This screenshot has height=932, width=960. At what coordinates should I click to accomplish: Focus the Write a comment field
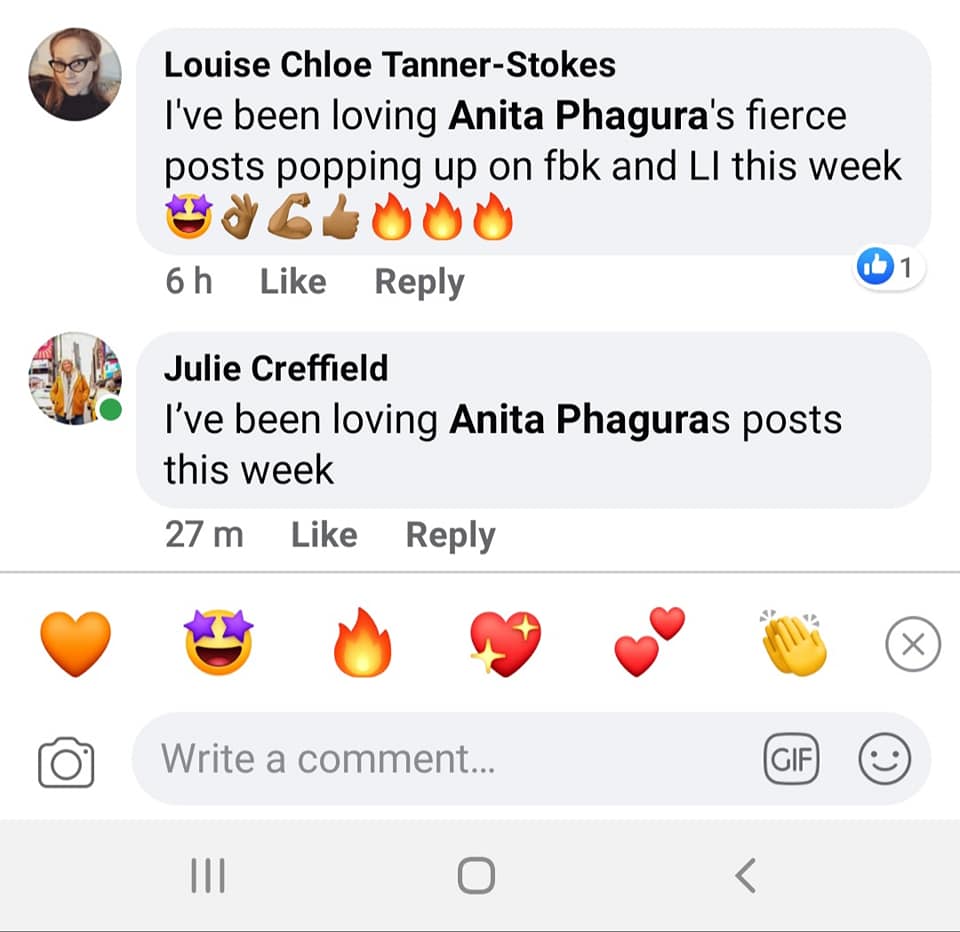click(x=440, y=759)
